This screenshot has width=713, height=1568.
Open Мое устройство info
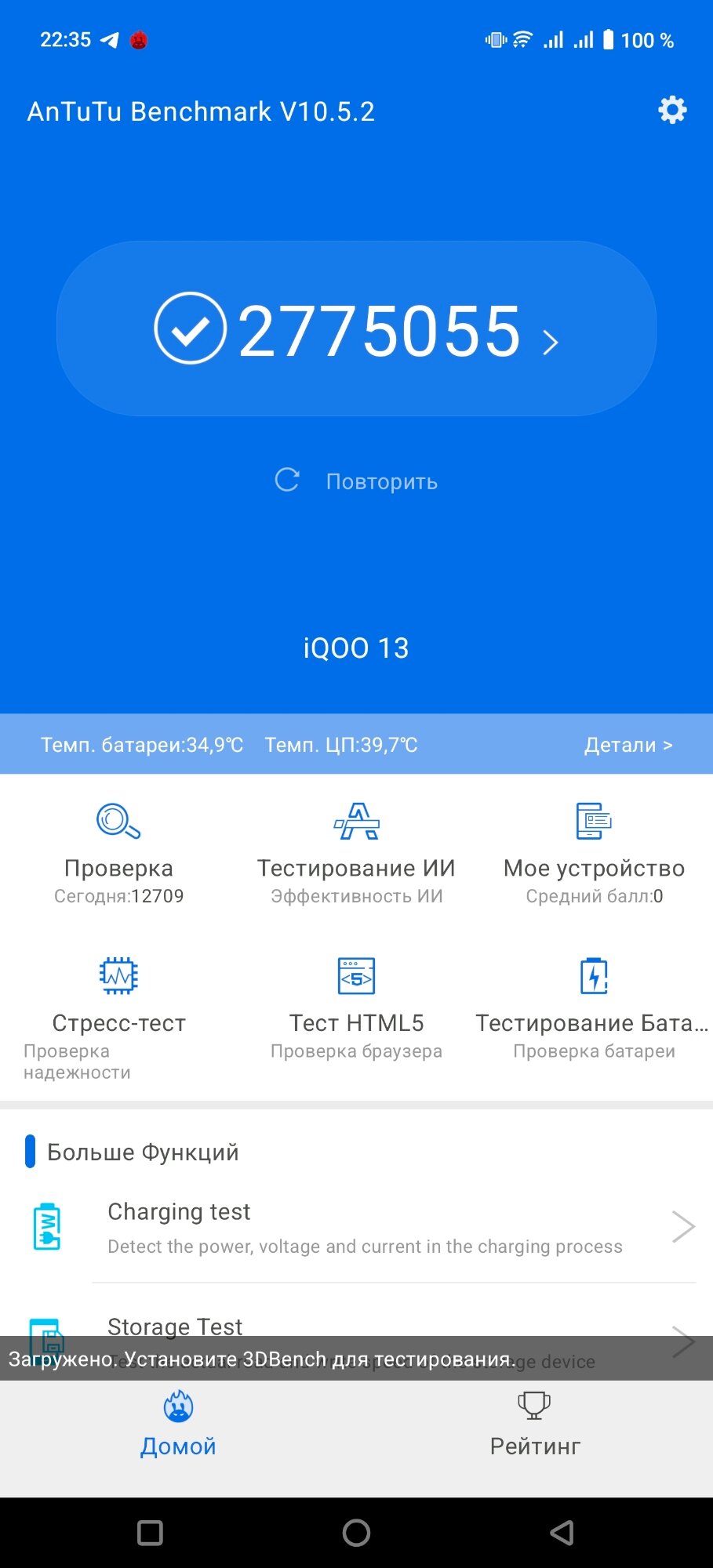coord(594,853)
